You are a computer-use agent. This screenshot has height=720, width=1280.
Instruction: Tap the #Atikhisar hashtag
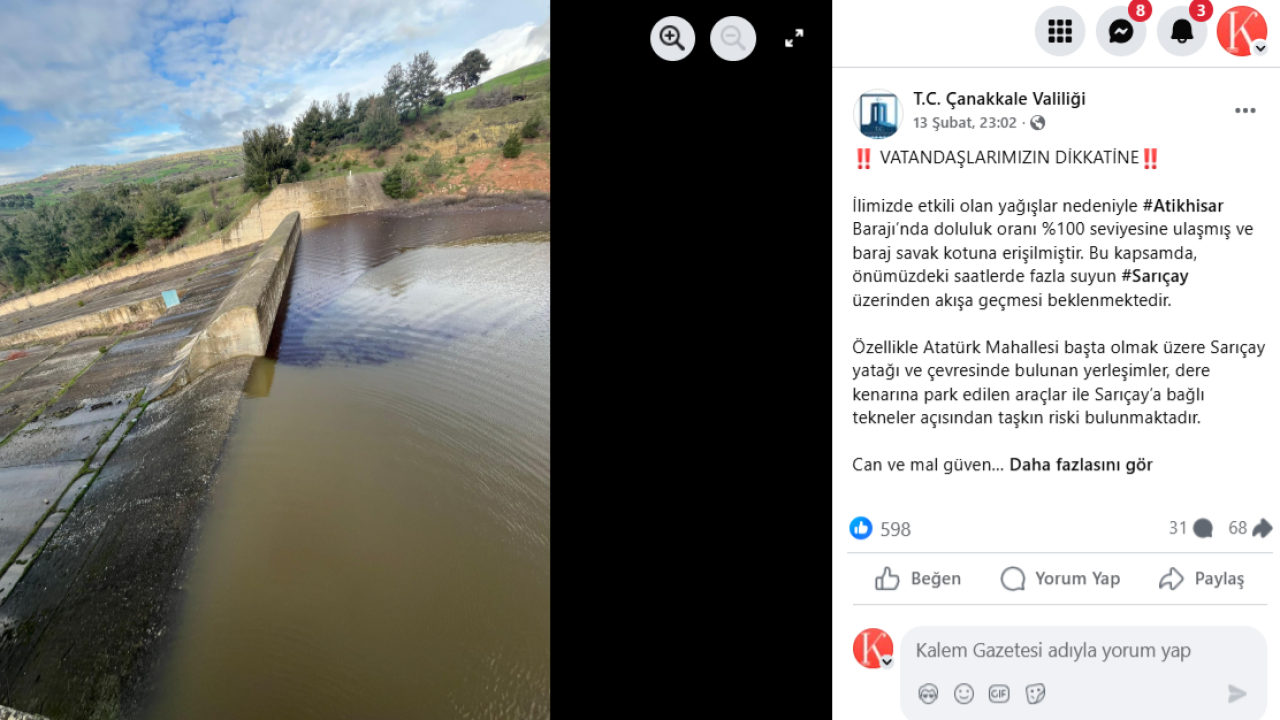[x=1183, y=206]
